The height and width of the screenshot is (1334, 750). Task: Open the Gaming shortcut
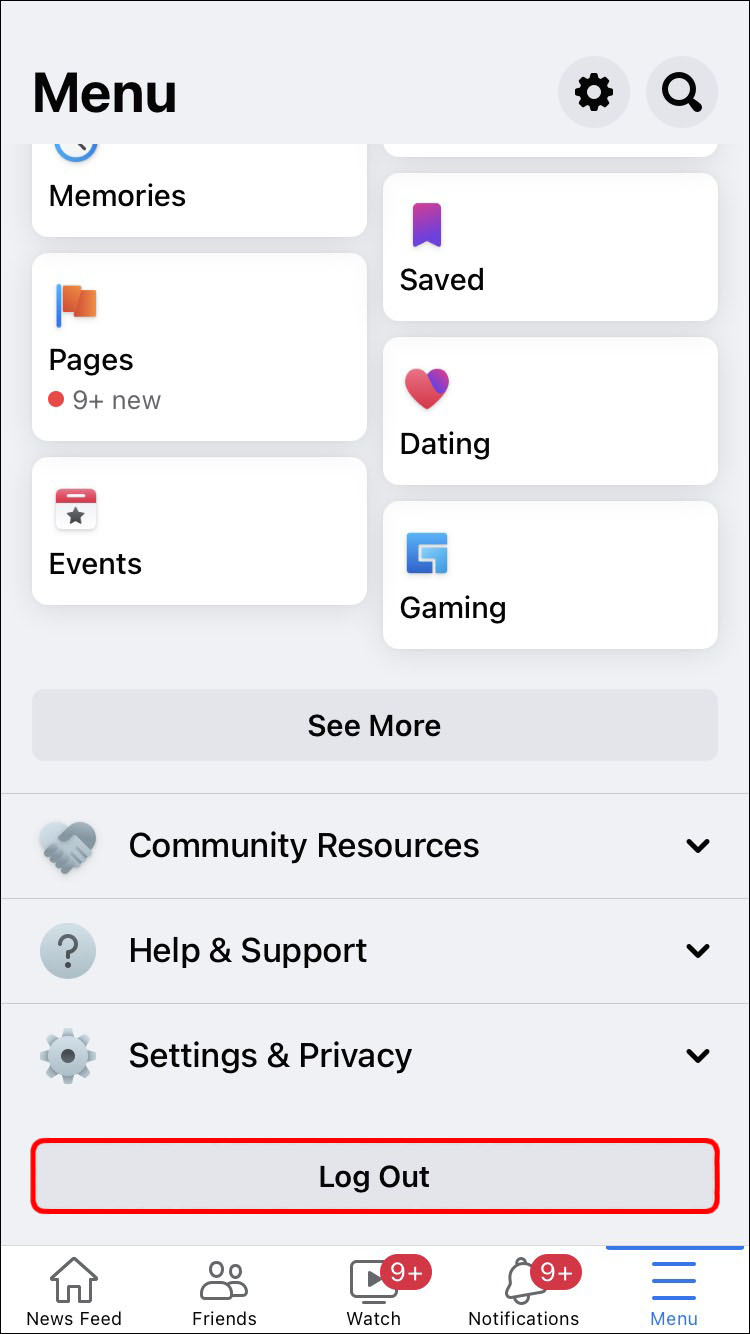click(x=550, y=575)
